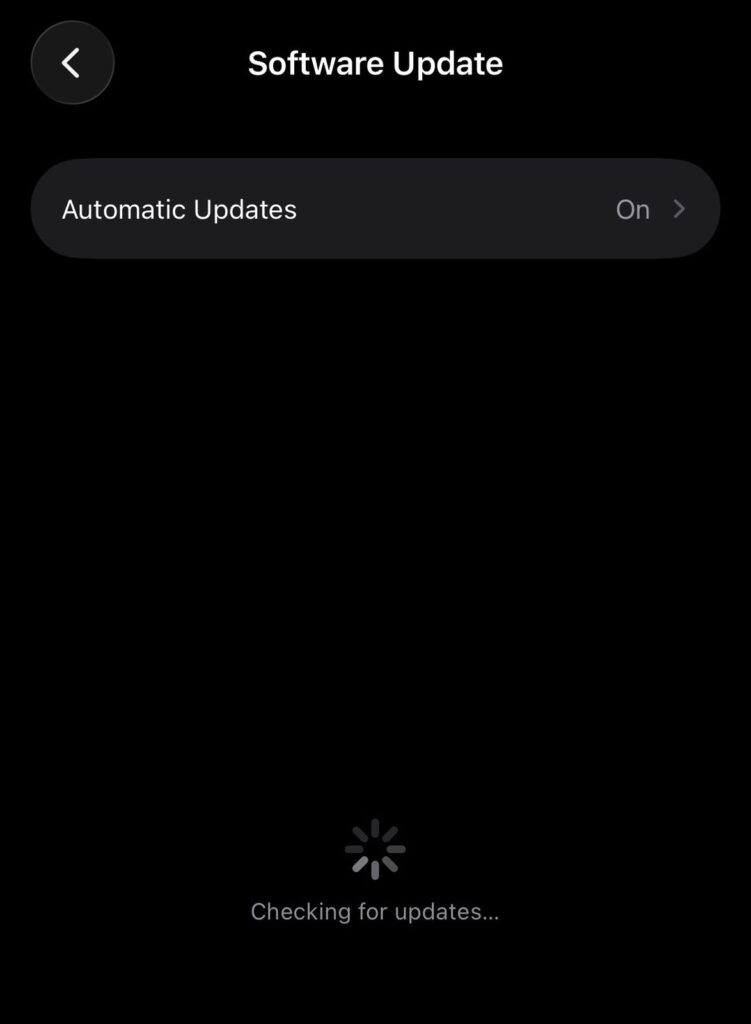Image resolution: width=751 pixels, height=1024 pixels.
Task: Tap the Checking for updates text
Action: tap(375, 911)
